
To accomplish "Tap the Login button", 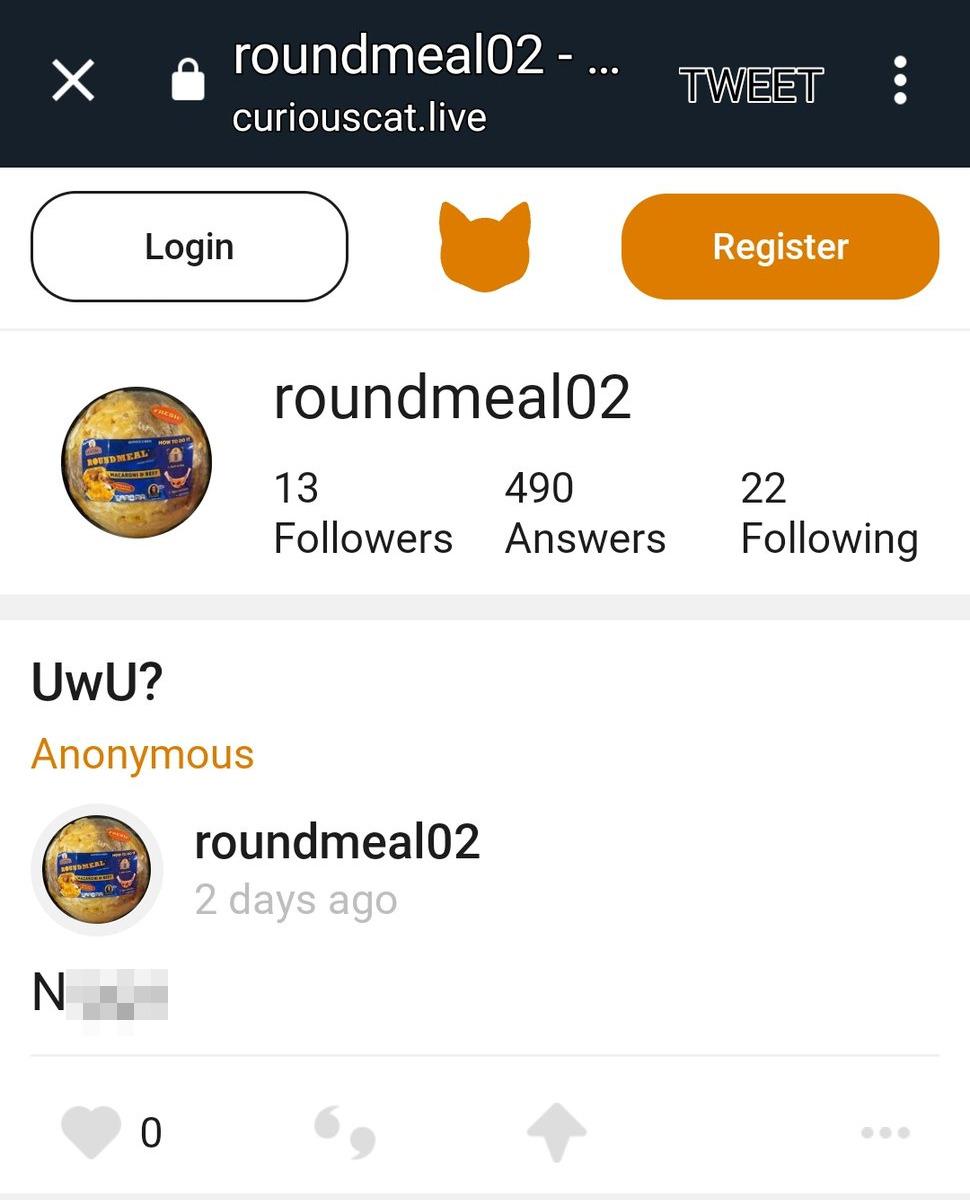I will (x=189, y=247).
